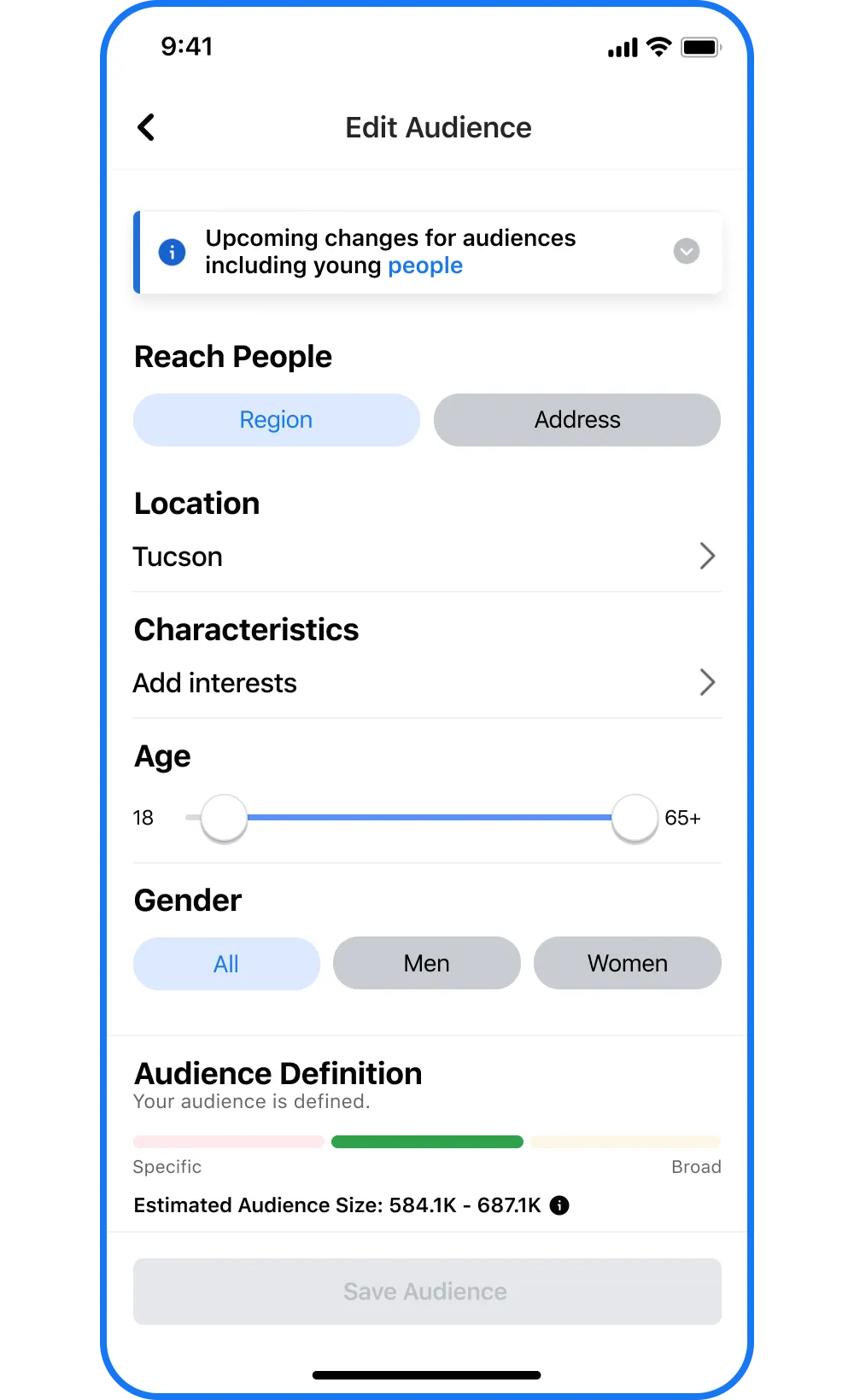Tap the maximum age slider handle

click(635, 818)
